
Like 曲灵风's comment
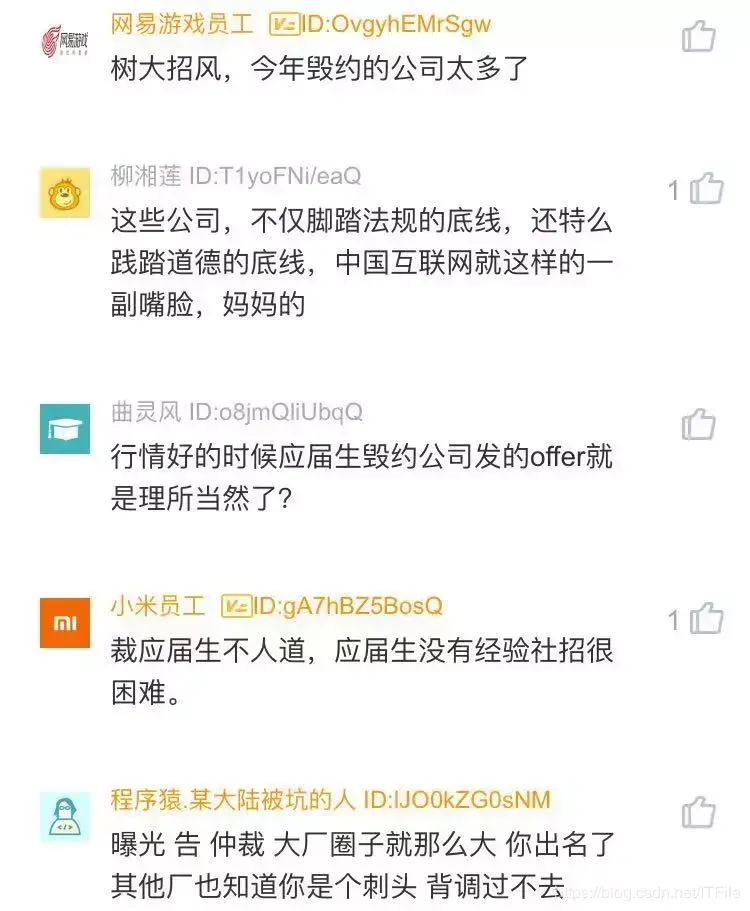(699, 424)
